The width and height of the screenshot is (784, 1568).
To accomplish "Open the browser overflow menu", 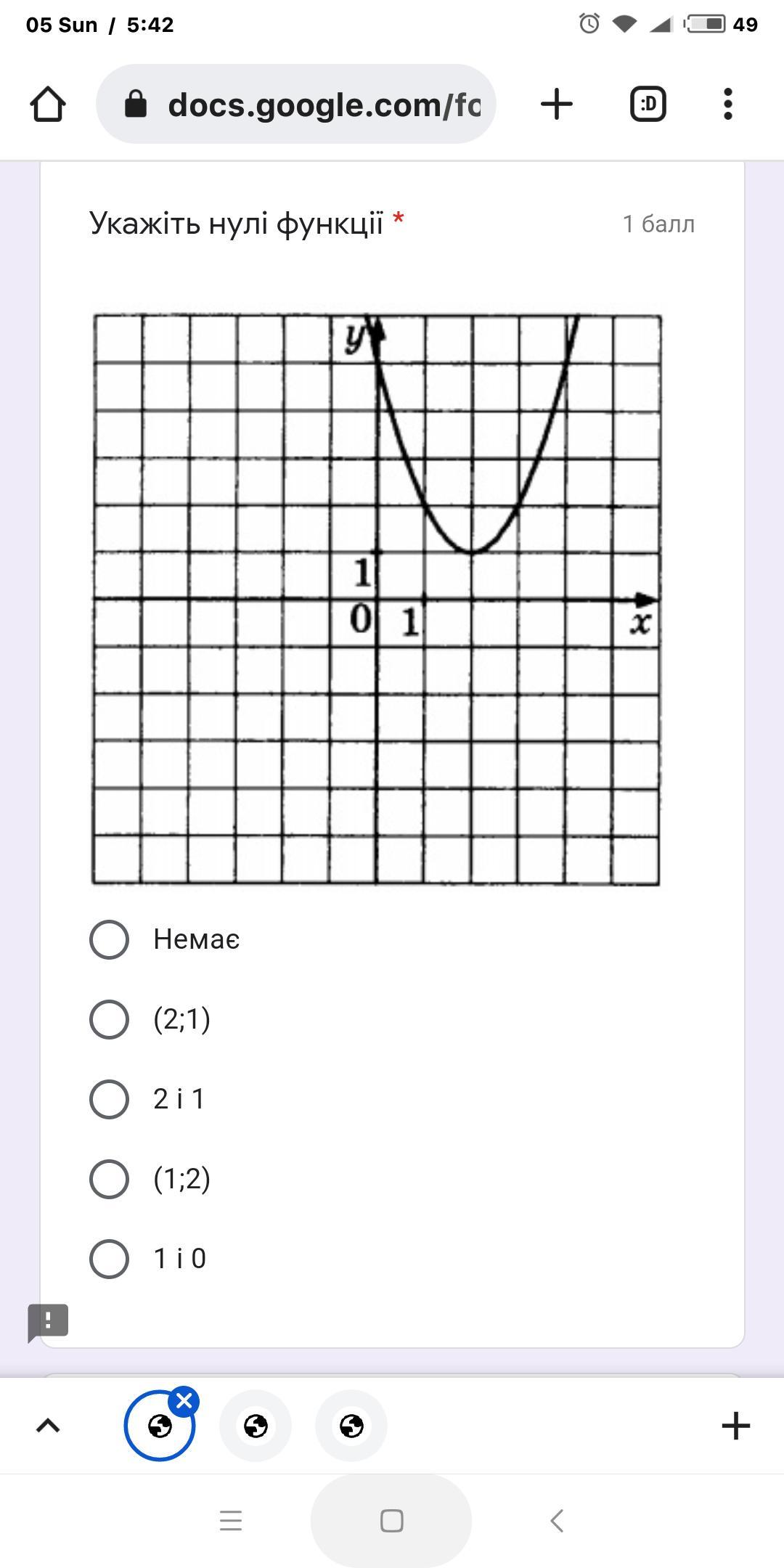I will tap(727, 105).
